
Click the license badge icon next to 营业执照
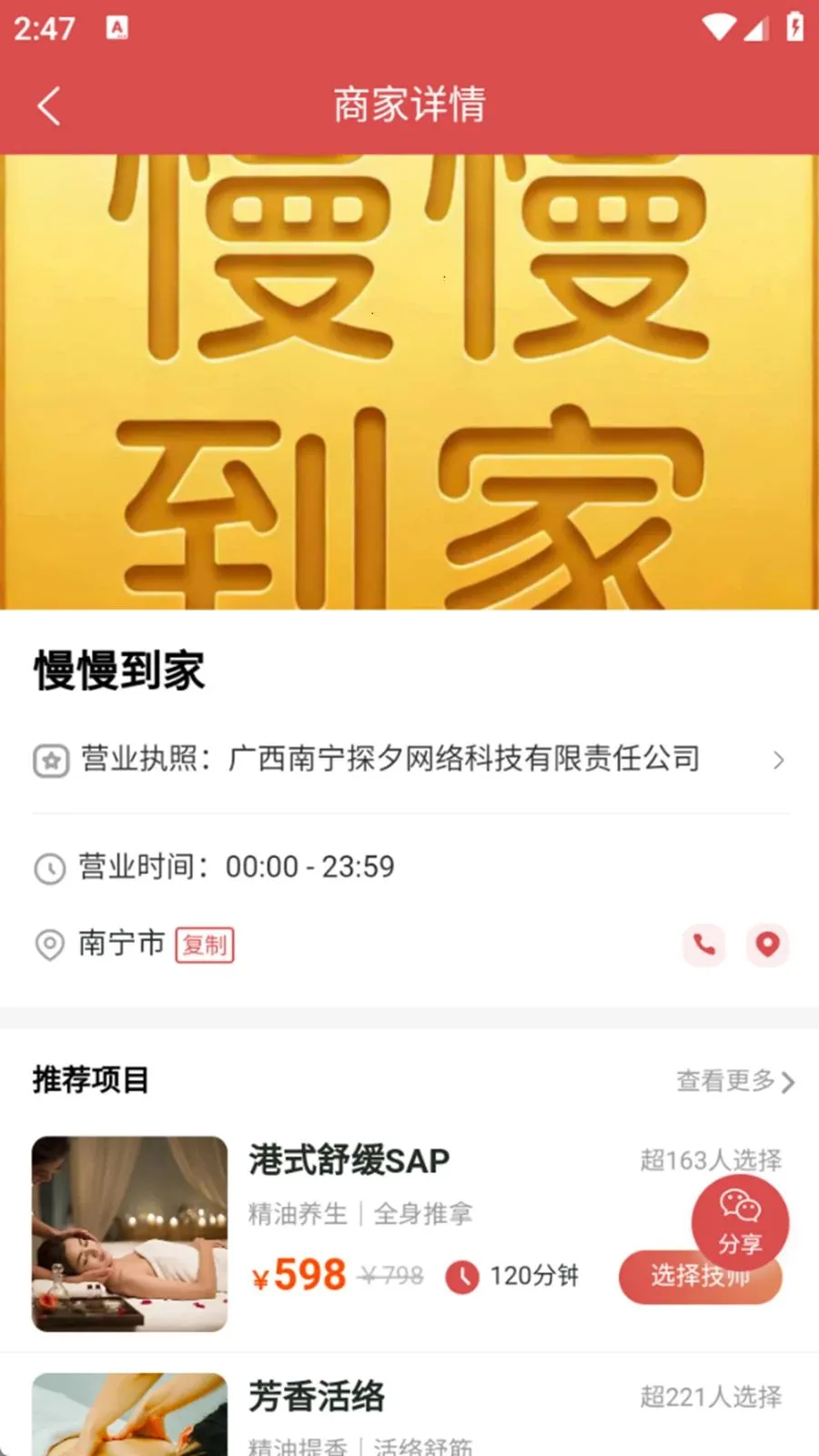50,759
